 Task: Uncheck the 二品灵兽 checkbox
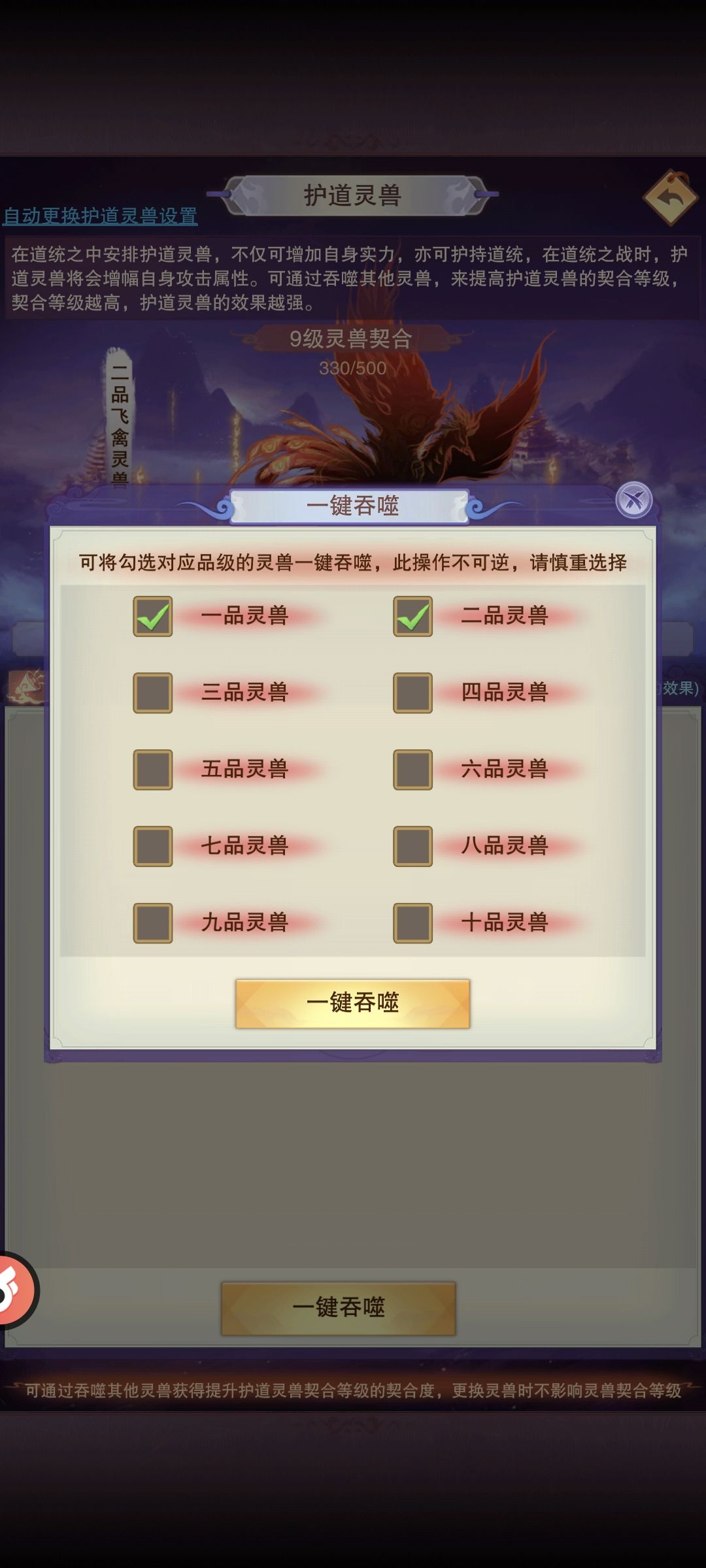click(413, 615)
